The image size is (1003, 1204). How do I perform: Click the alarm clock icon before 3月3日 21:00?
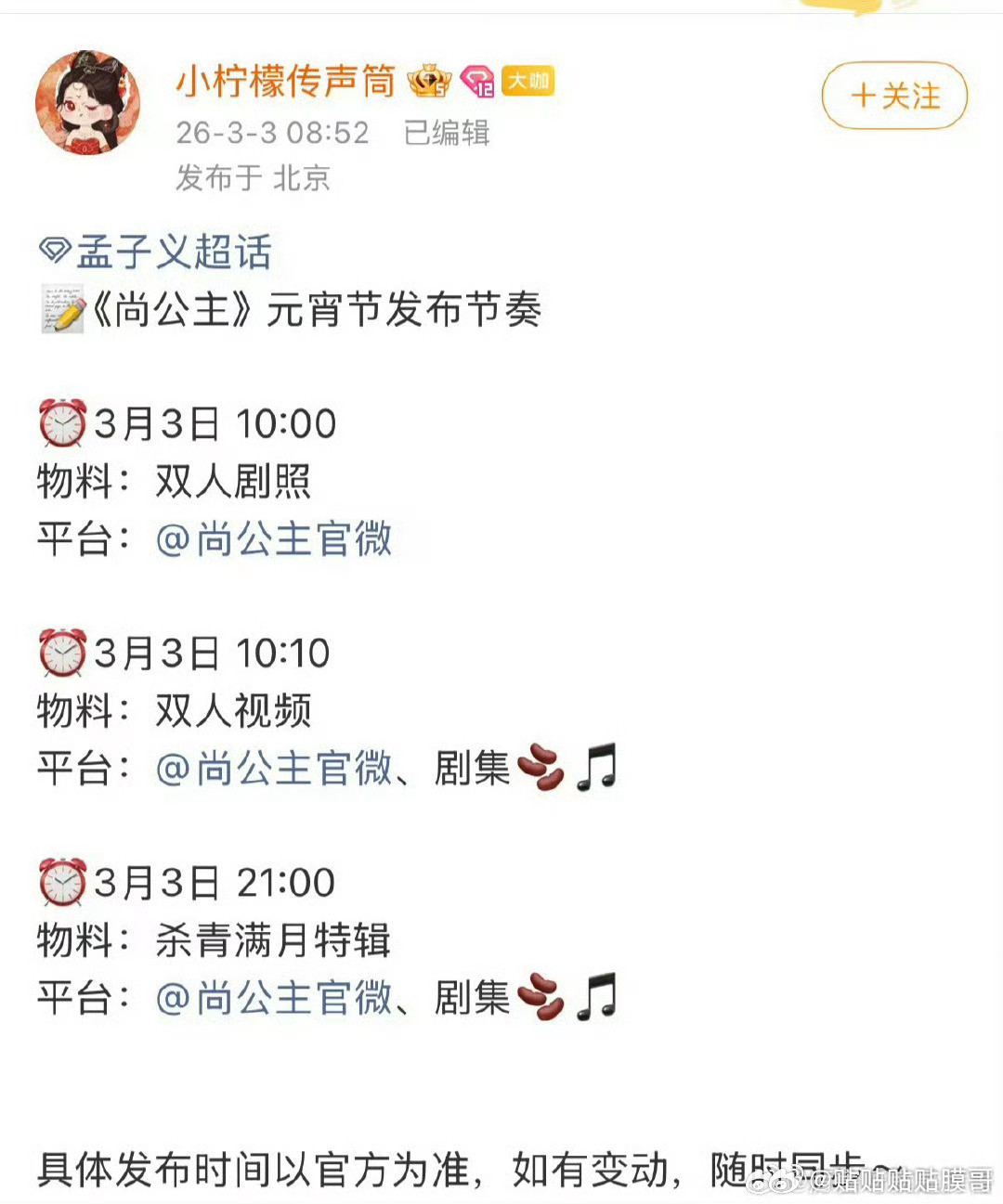point(61,880)
